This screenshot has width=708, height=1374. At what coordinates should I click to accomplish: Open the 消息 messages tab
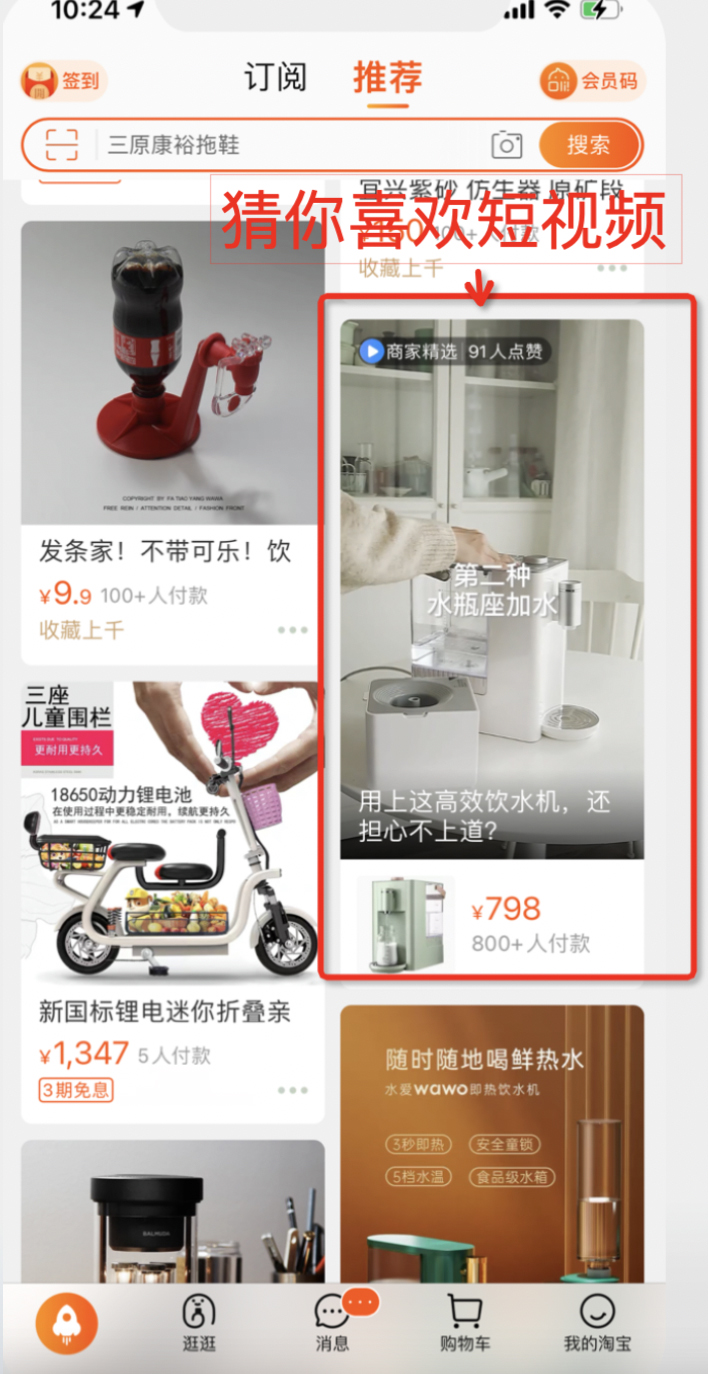click(332, 1323)
